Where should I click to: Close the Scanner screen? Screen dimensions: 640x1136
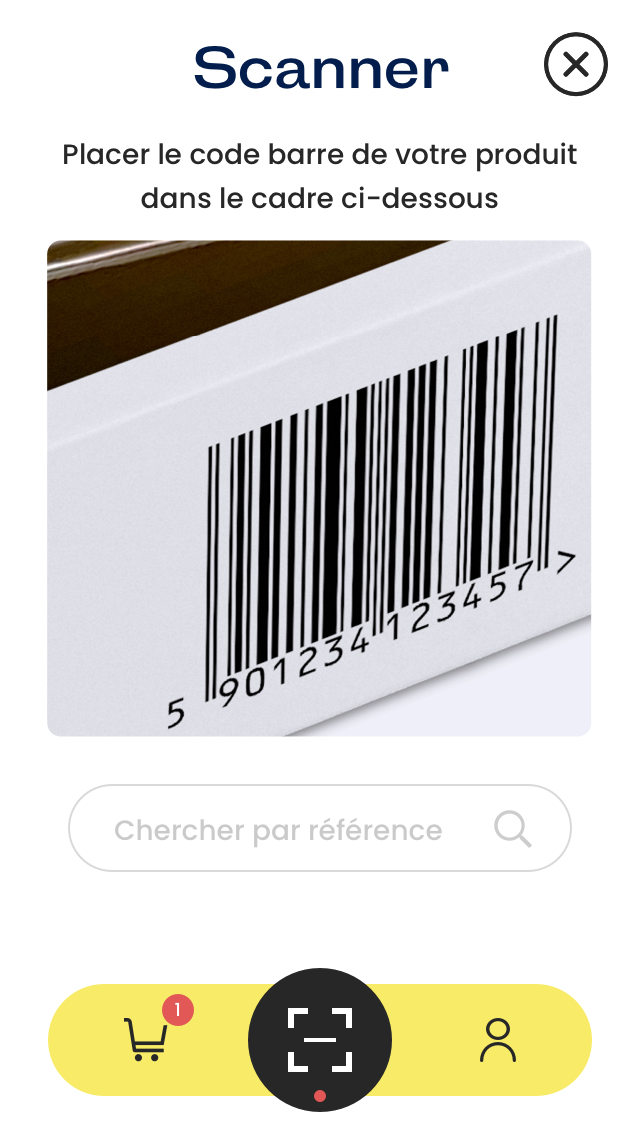575,65
